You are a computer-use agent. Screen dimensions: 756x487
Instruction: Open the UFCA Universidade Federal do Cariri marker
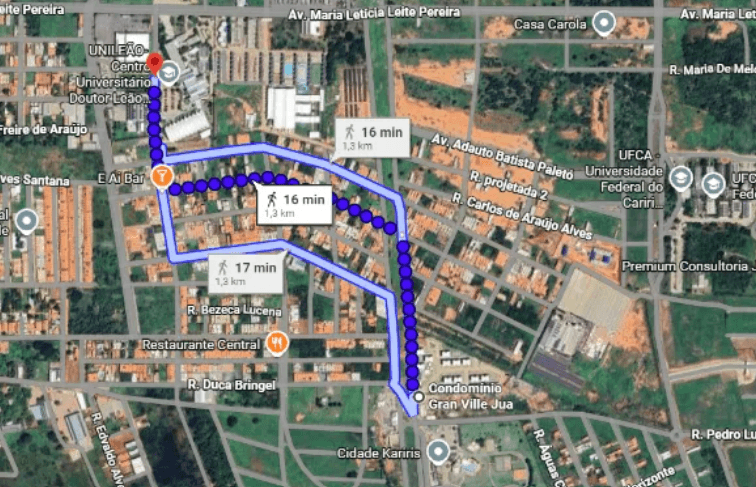tap(681, 179)
